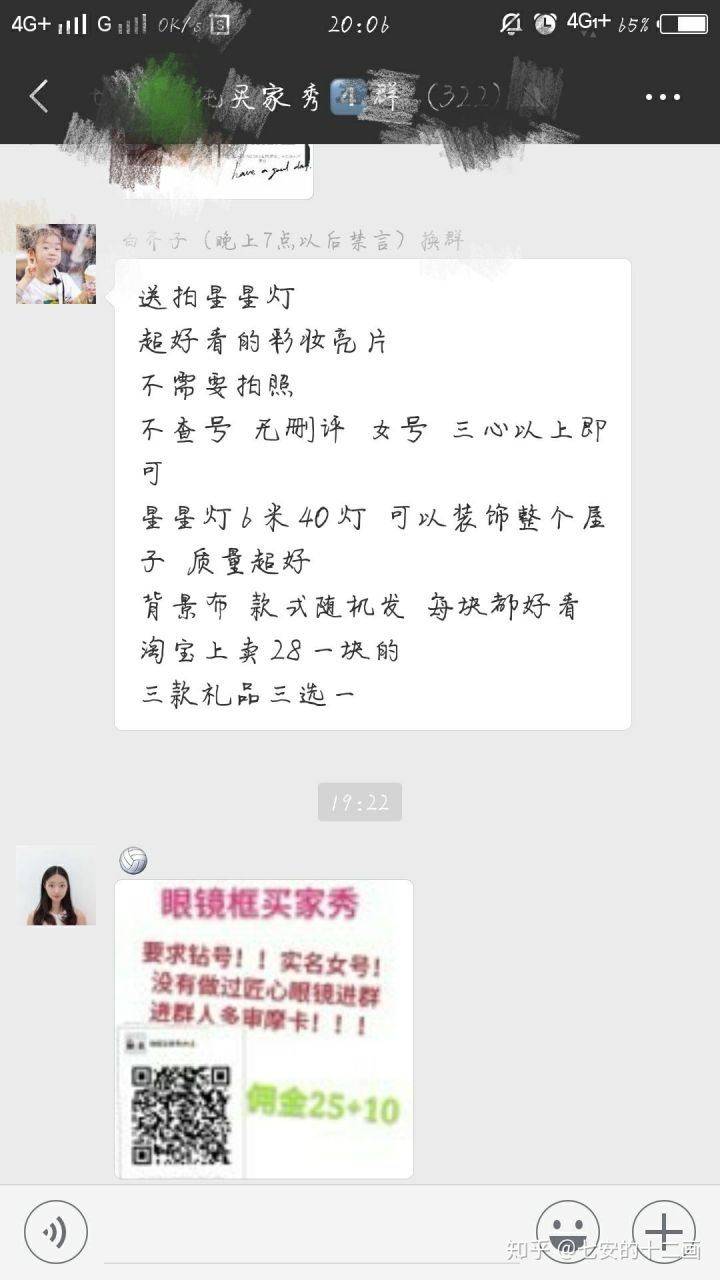720x1280 pixels.
Task: Open the profile of sender 白乔子
Action: click(x=56, y=264)
